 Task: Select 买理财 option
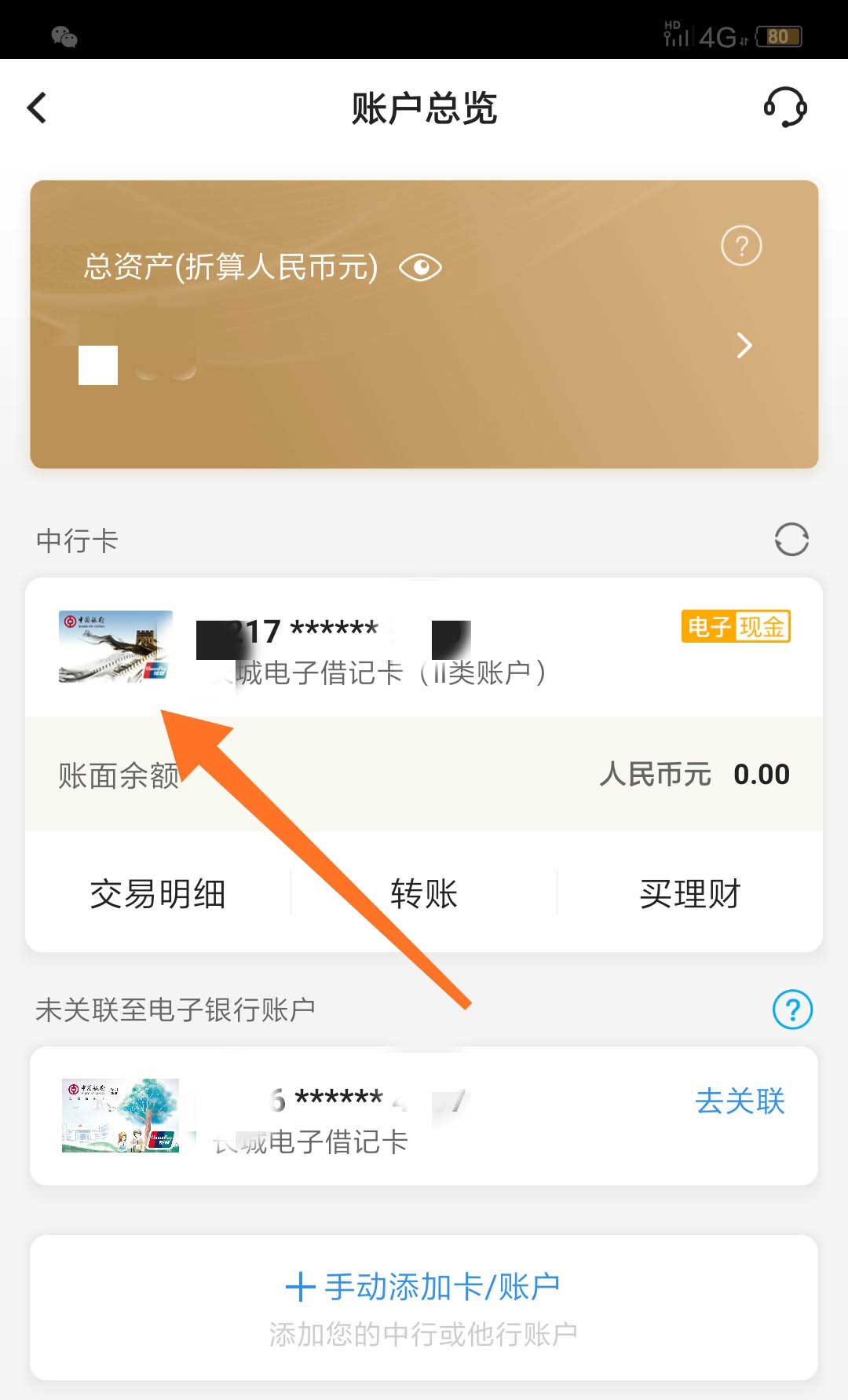point(689,892)
